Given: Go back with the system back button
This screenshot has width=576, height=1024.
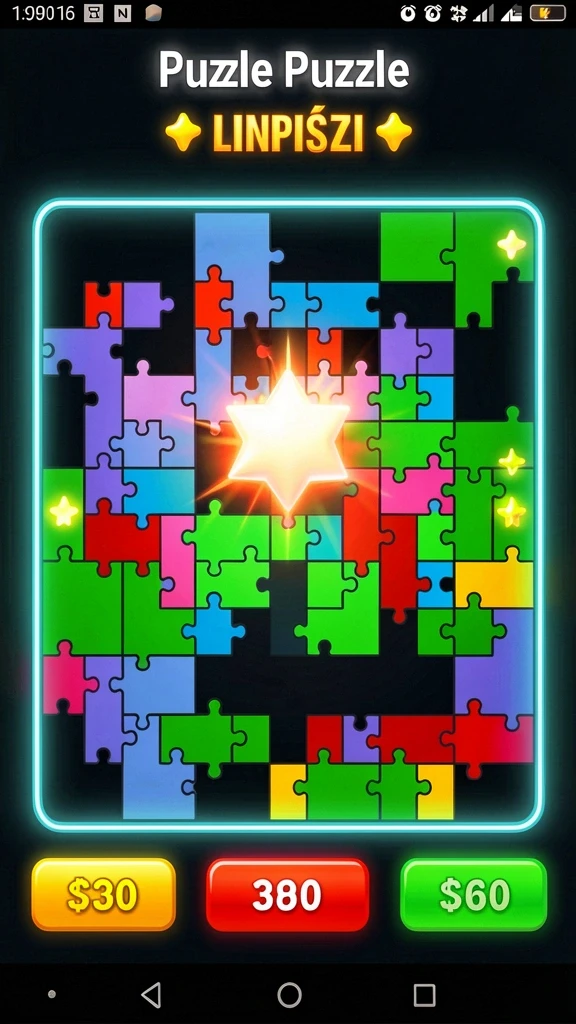Looking at the screenshot, I should pyautogui.click(x=151, y=995).
